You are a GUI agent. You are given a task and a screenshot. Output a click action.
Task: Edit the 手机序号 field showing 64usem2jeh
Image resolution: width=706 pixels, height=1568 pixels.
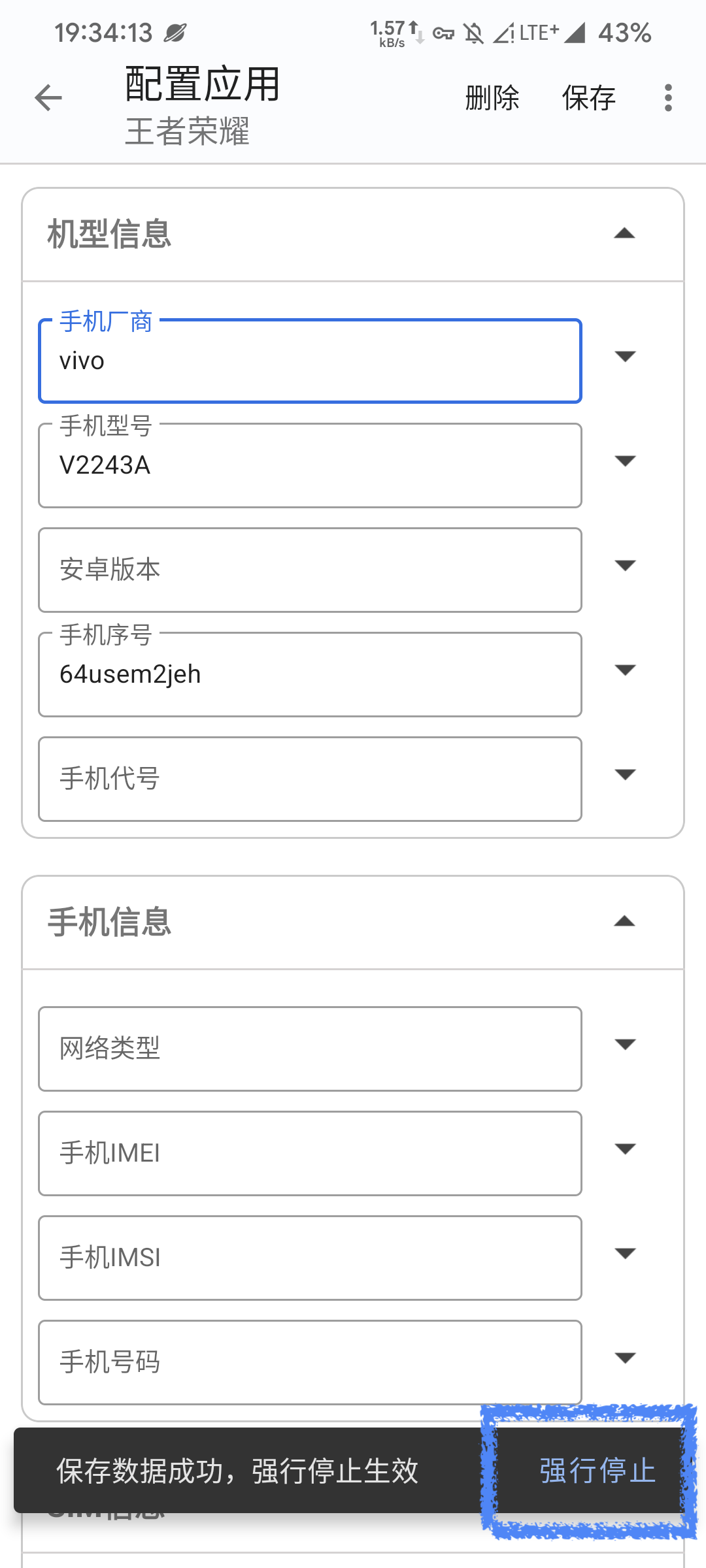coord(310,674)
